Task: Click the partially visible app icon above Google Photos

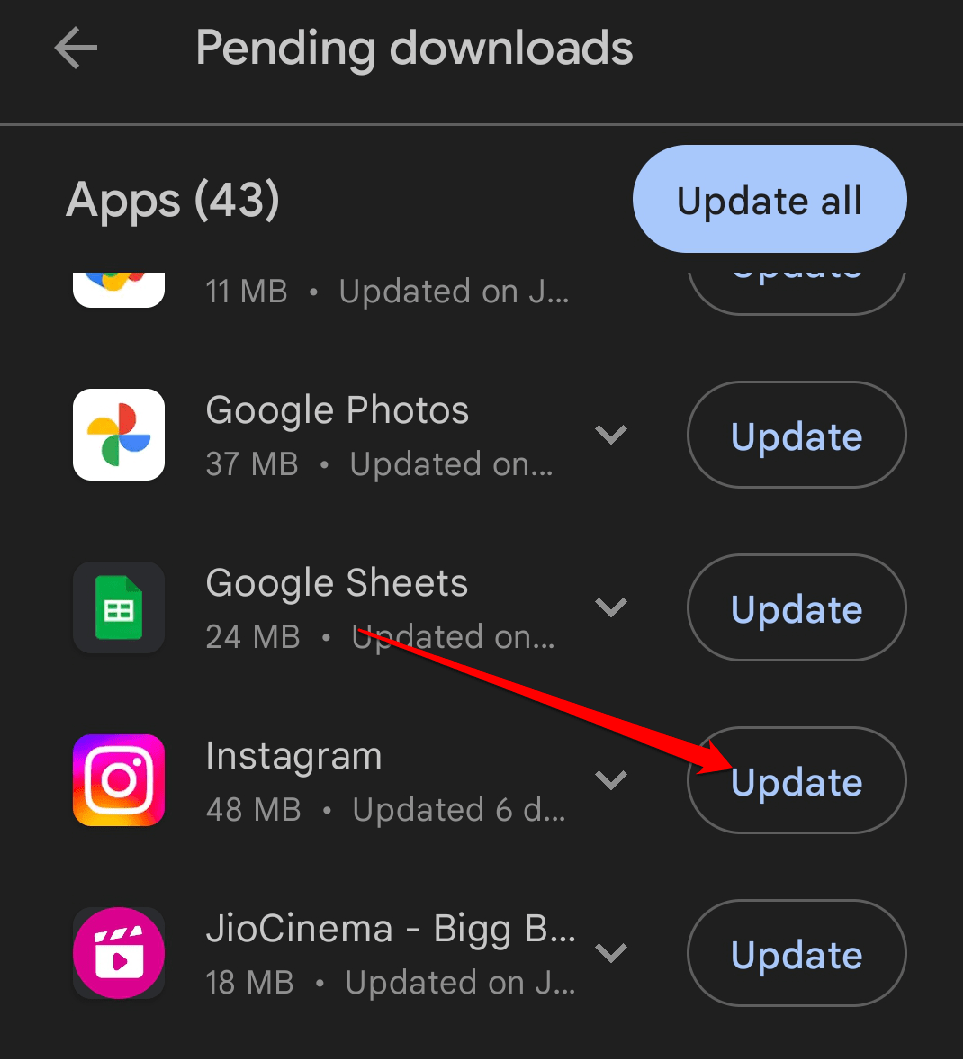Action: 119,280
